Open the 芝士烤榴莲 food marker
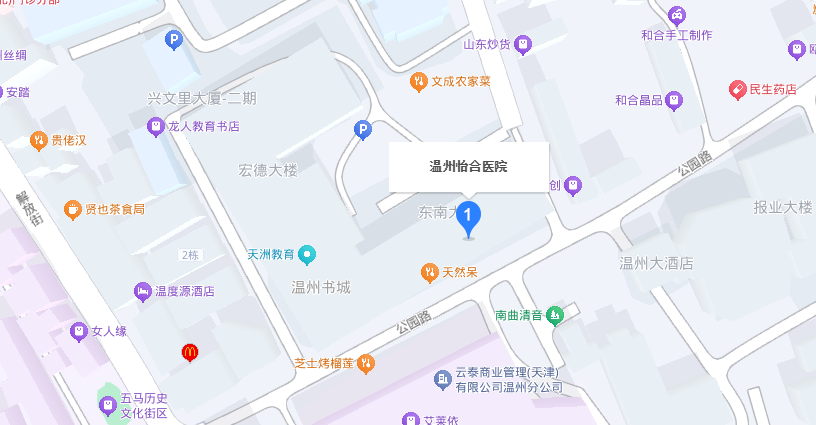This screenshot has width=816, height=425. click(366, 363)
